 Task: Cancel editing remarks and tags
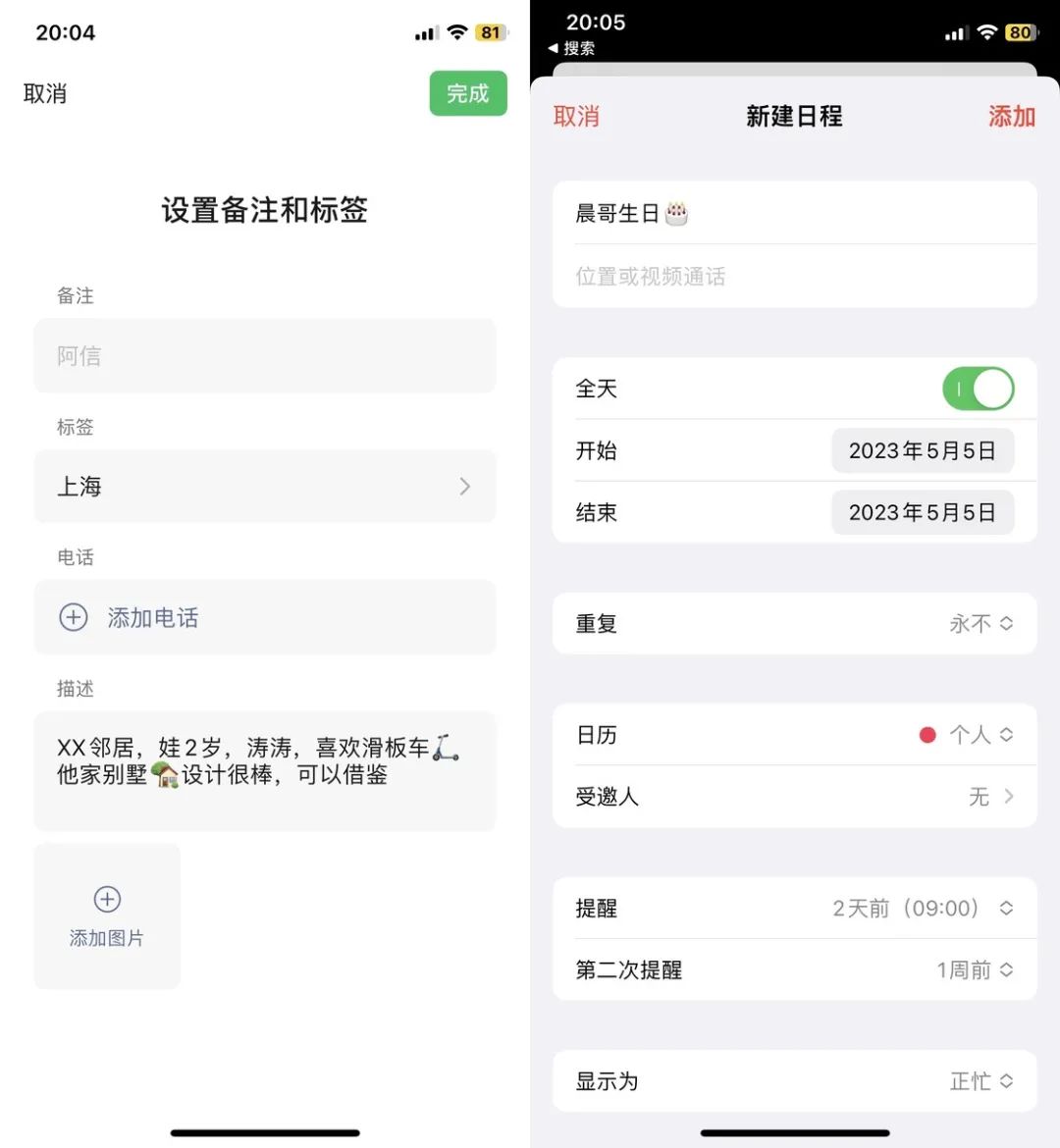point(45,94)
